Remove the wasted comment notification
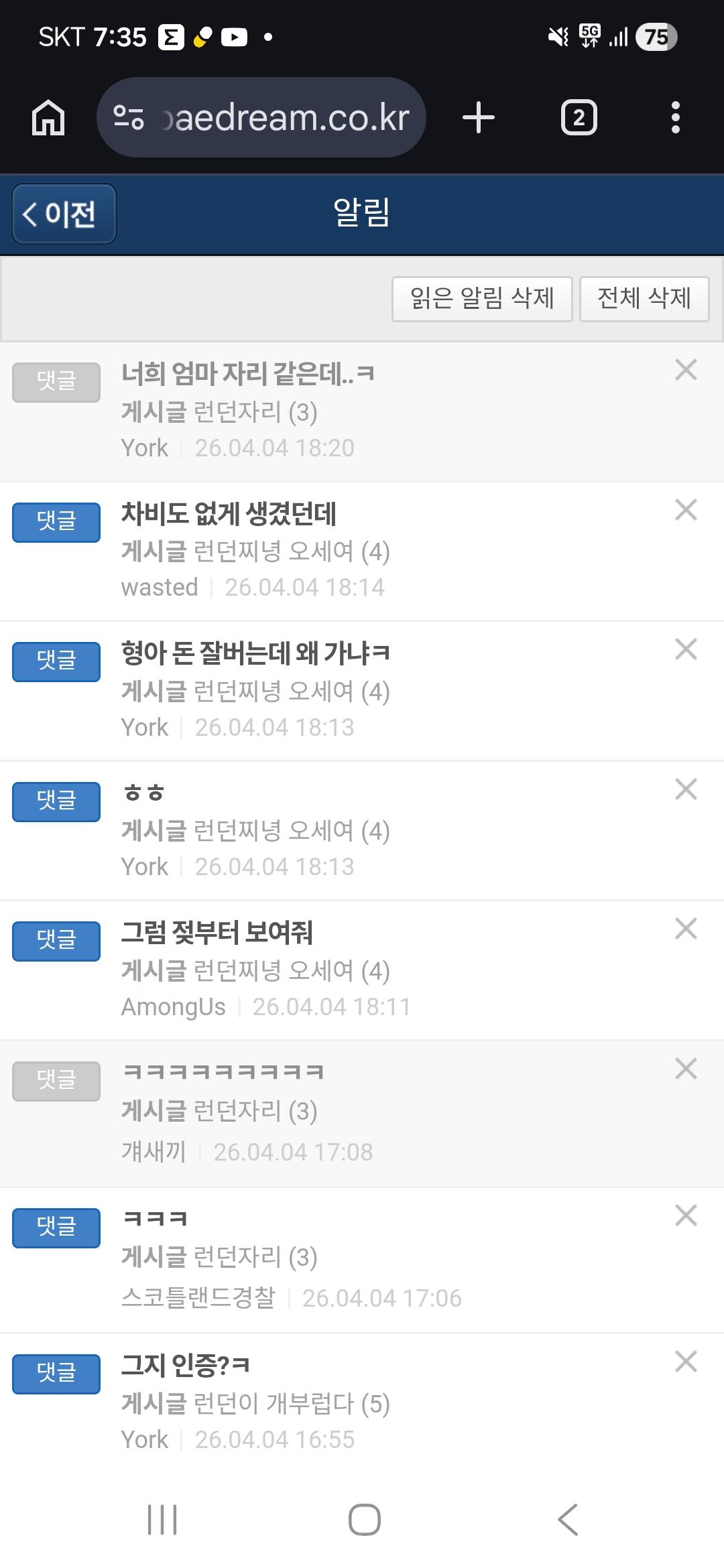724x1568 pixels. (686, 510)
